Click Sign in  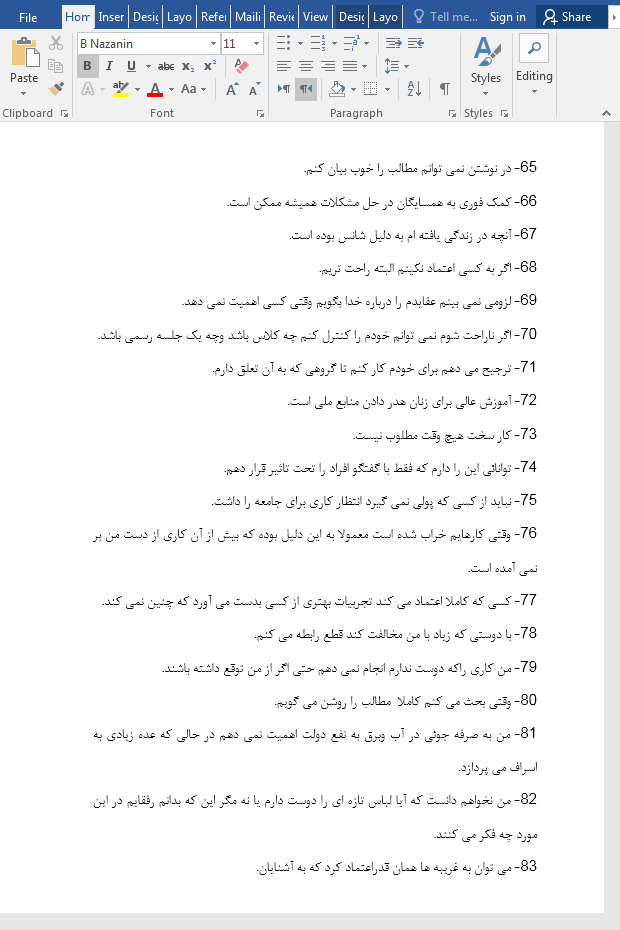pyautogui.click(x=508, y=17)
